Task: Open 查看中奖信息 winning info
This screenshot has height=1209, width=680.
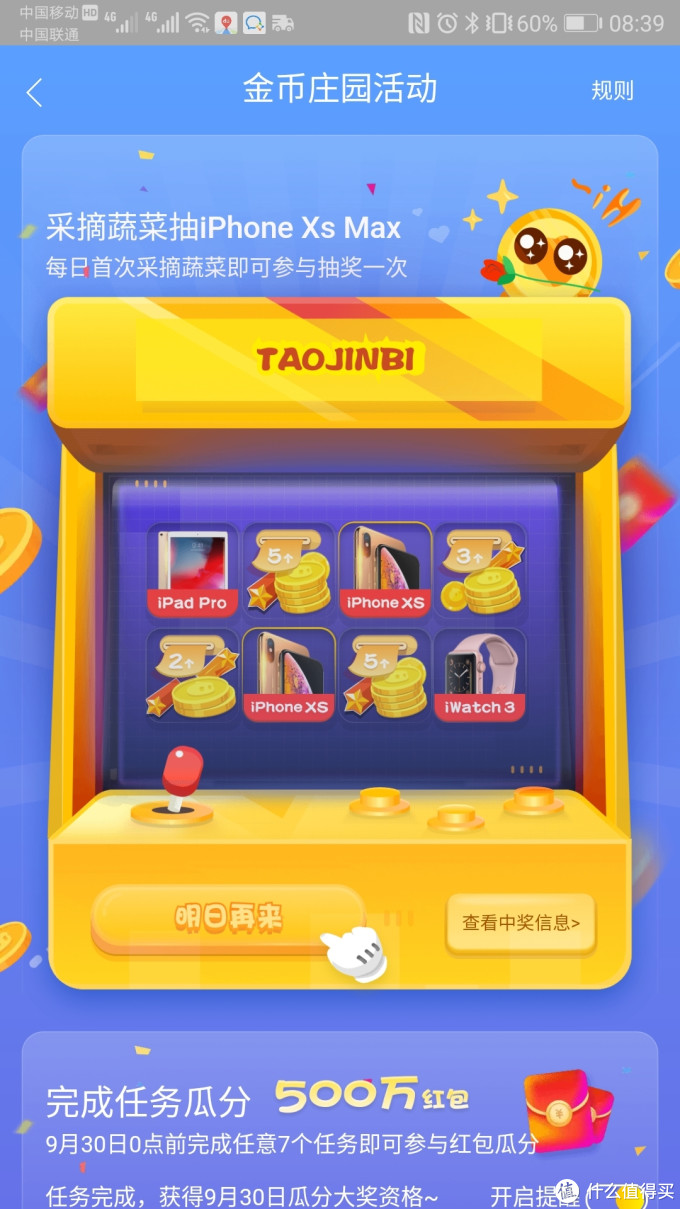Action: click(x=520, y=923)
